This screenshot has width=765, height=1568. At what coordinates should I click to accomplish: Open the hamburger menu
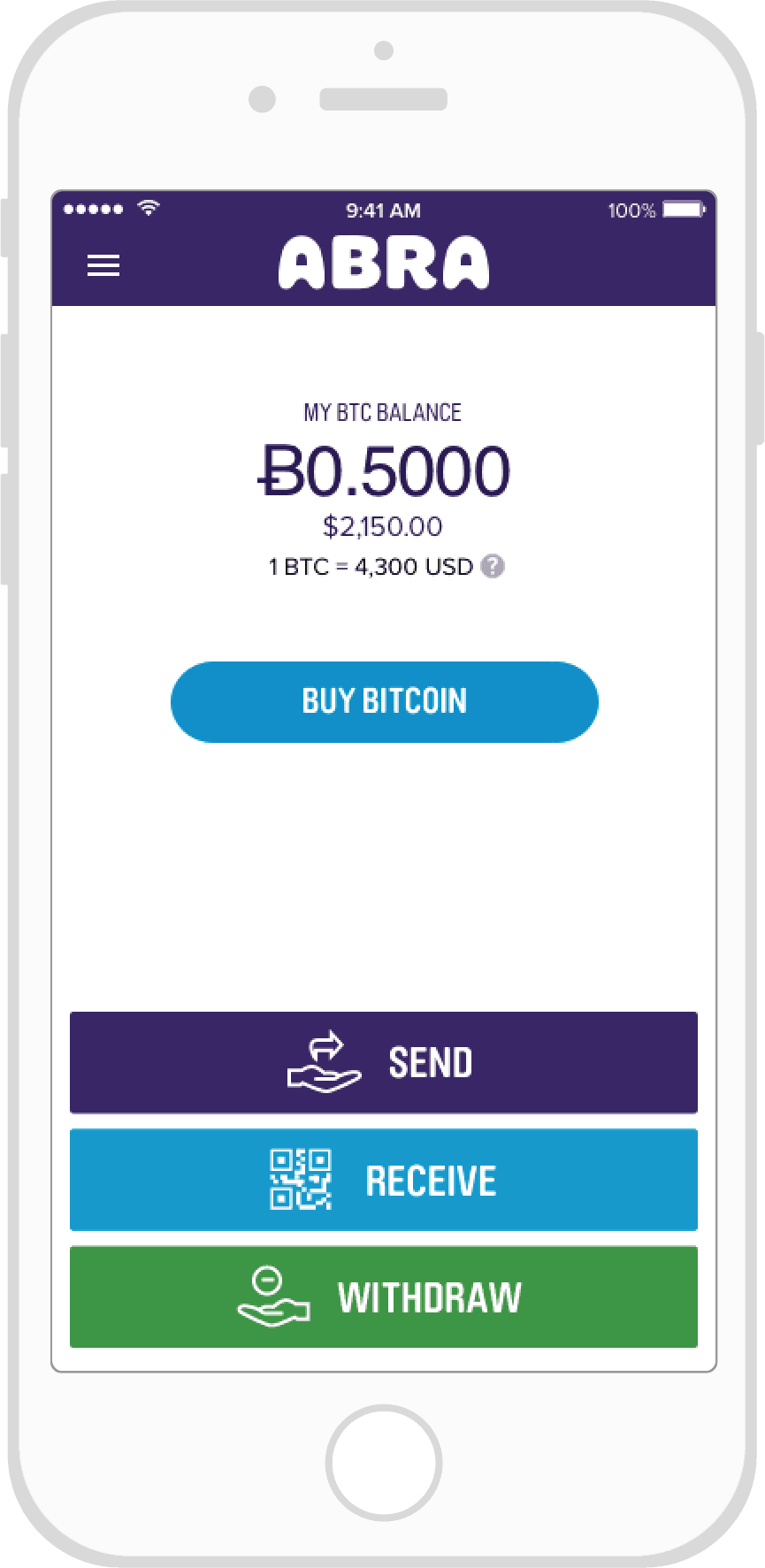tap(103, 265)
